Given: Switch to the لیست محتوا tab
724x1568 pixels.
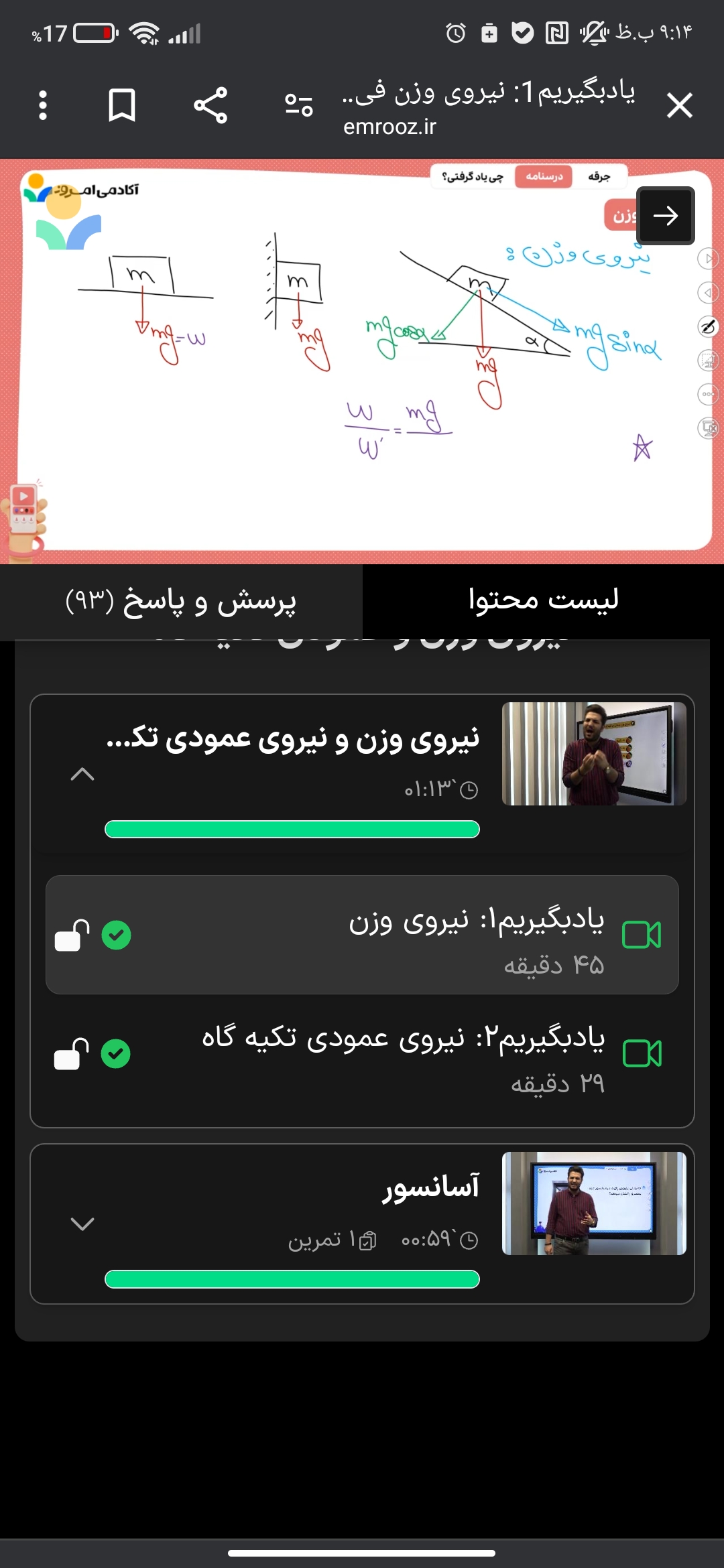Looking at the screenshot, I should click(543, 601).
